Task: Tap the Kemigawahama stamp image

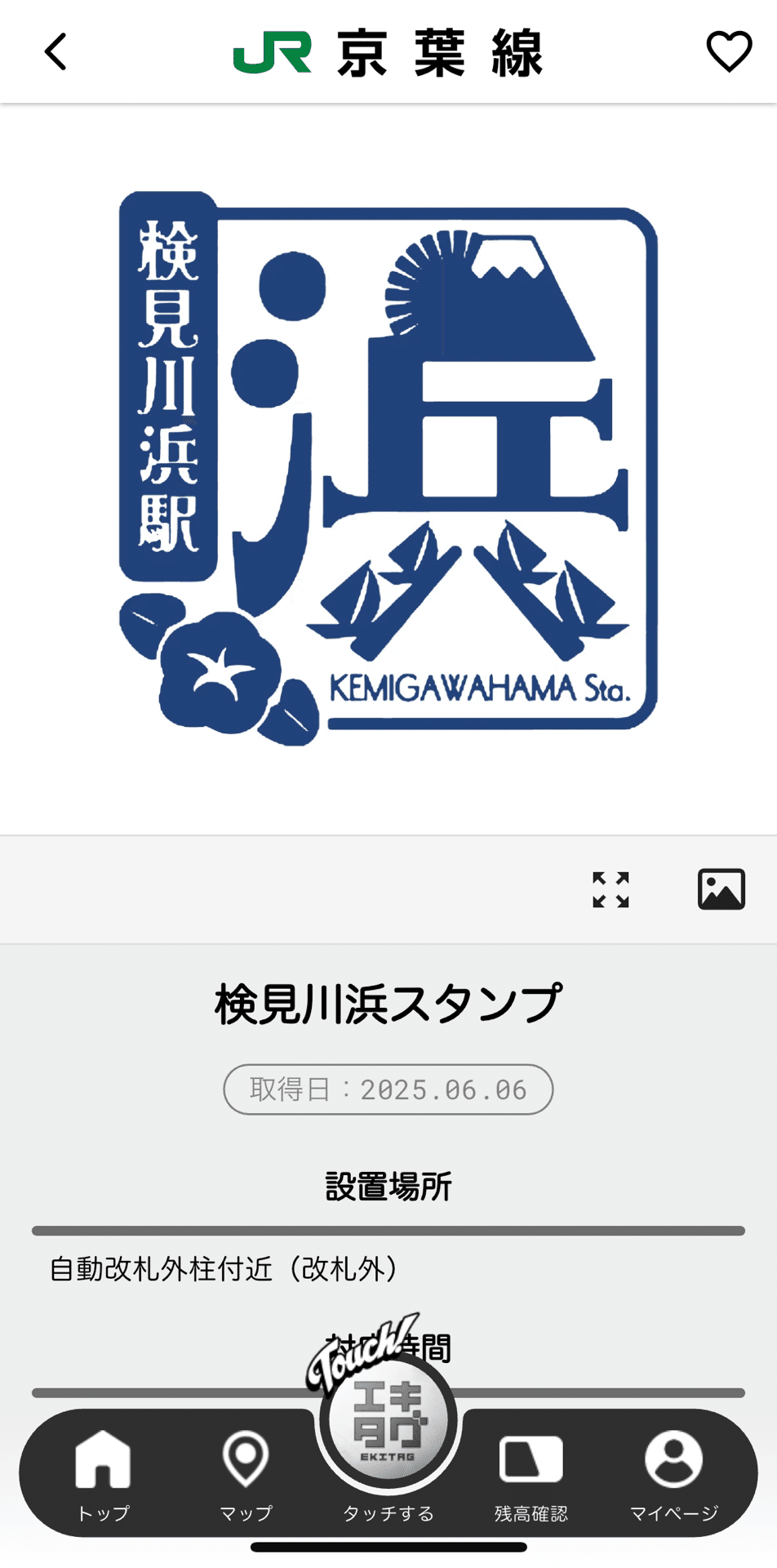Action: click(x=388, y=461)
